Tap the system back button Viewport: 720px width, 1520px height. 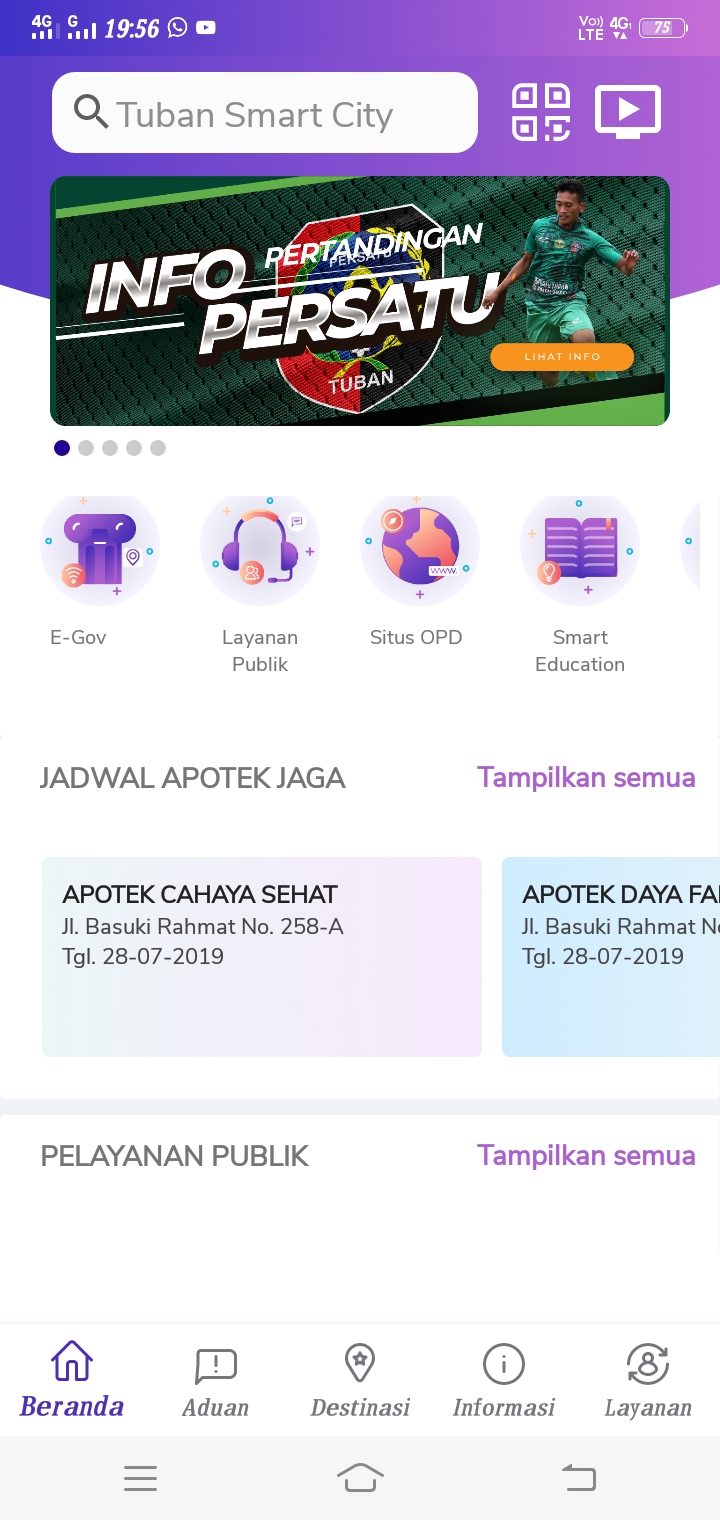(x=578, y=1478)
